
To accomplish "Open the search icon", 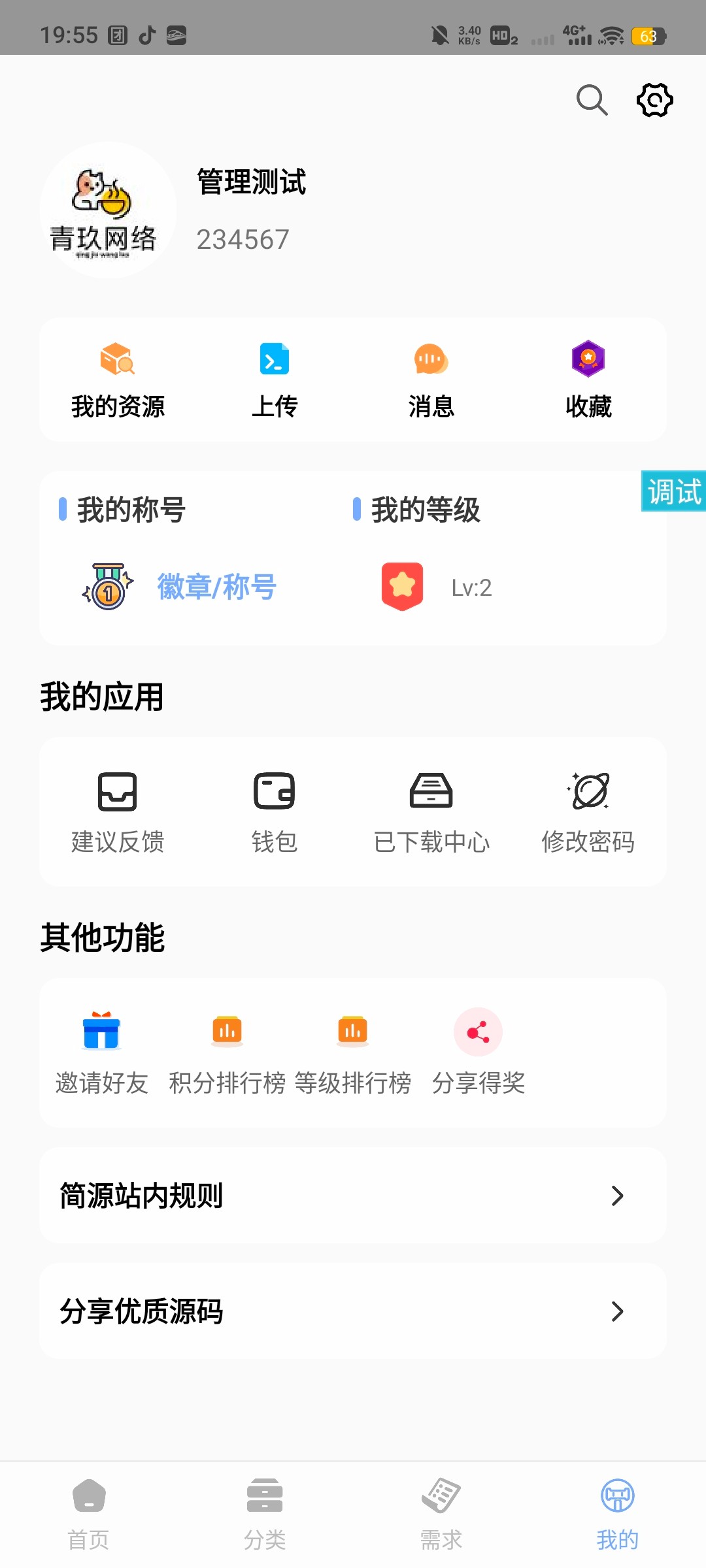I will (590, 100).
